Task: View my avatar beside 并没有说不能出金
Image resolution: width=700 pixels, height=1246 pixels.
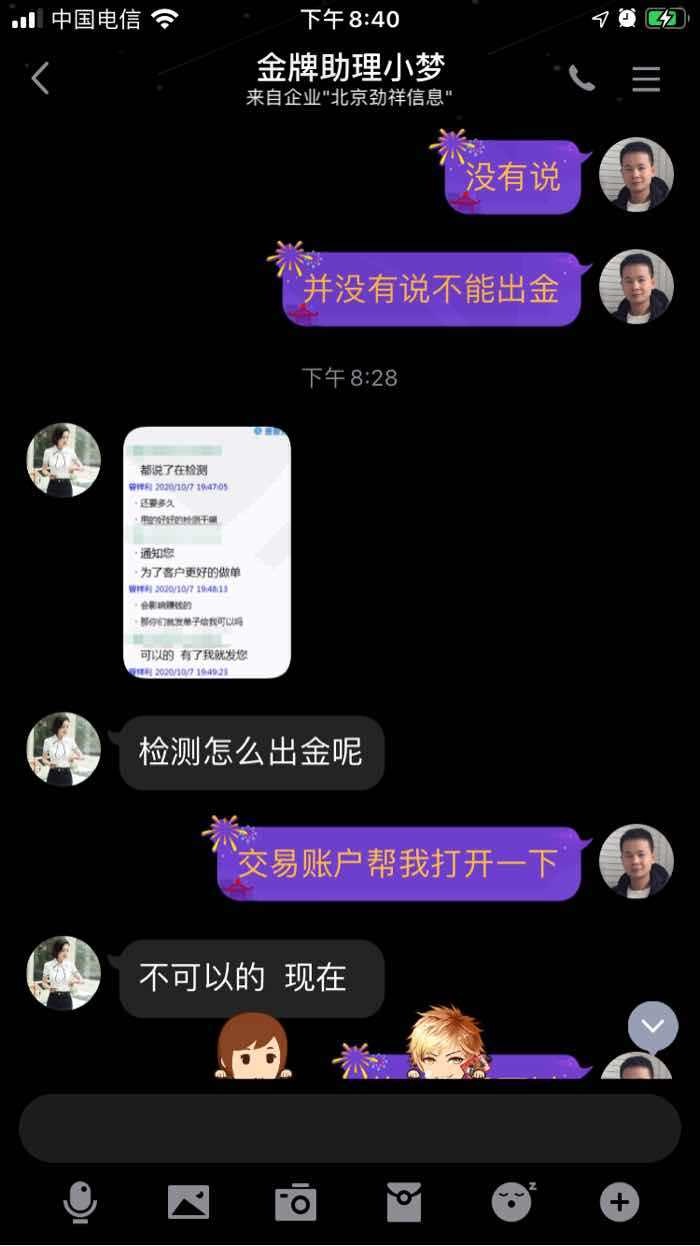Action: tap(636, 286)
